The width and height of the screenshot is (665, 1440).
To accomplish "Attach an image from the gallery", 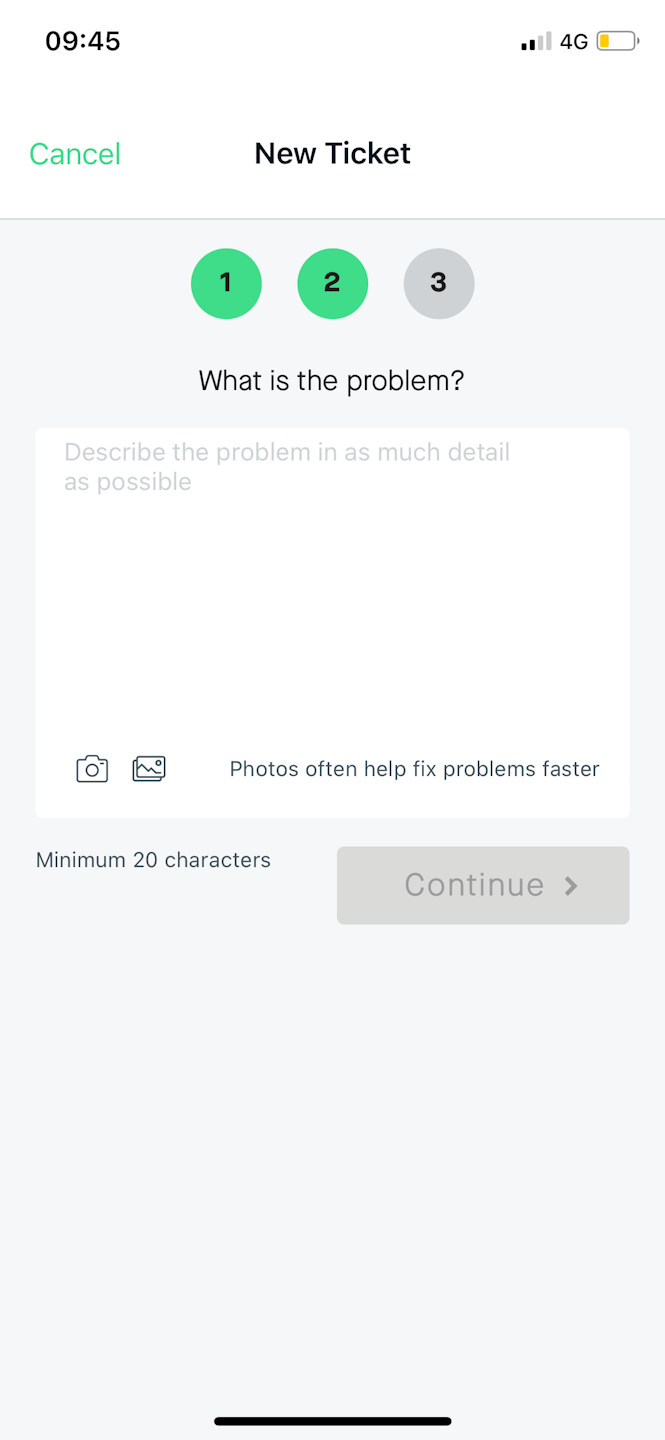I will pos(149,769).
